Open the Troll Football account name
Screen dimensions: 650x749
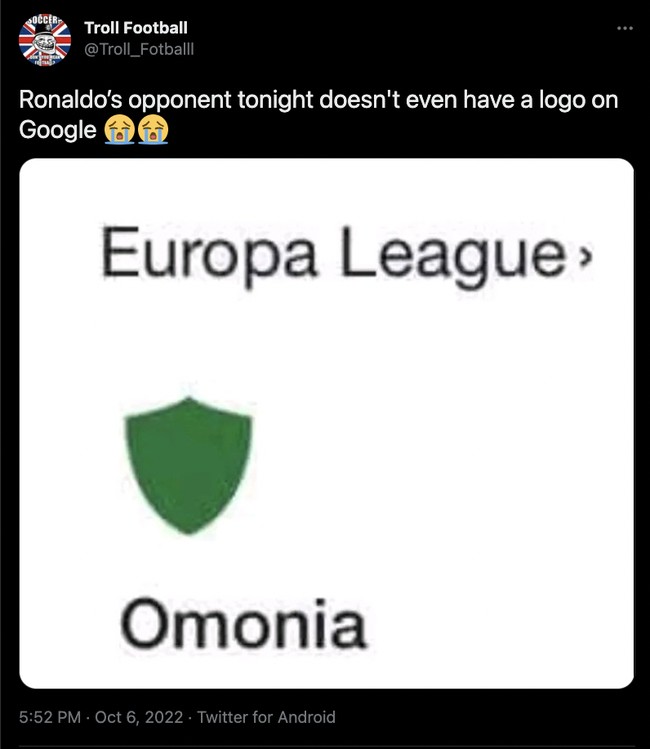(135, 28)
